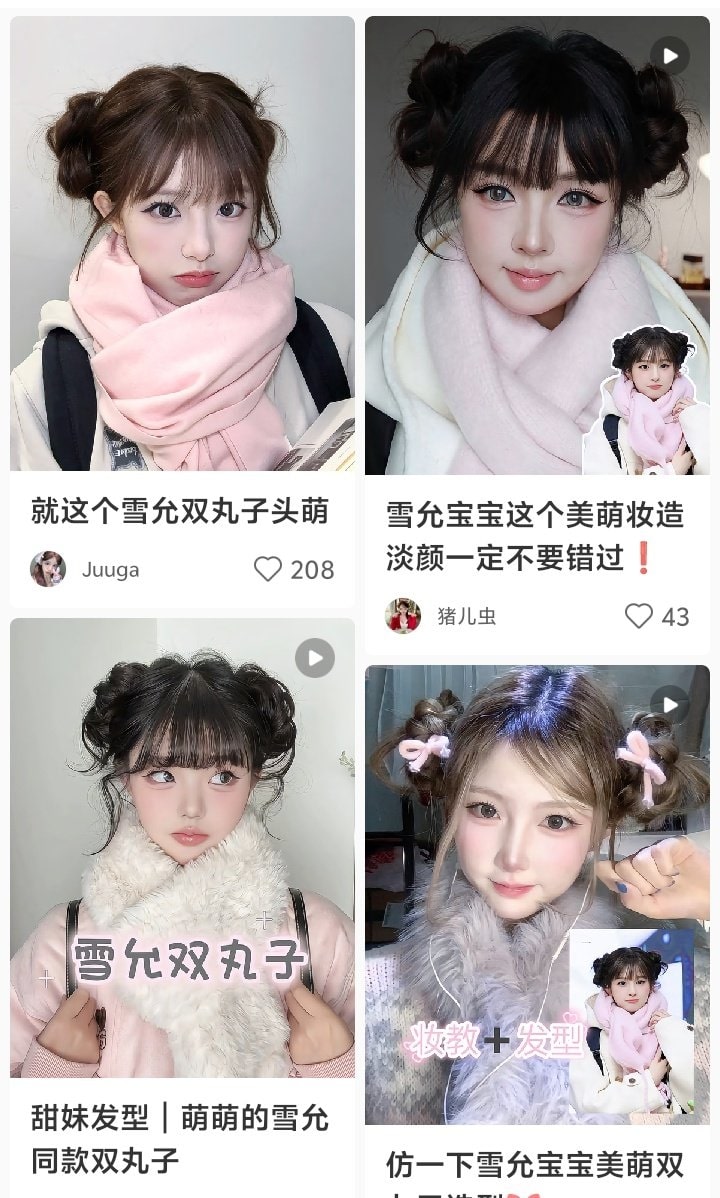Viewport: 720px width, 1198px height.
Task: Open the video post '雪允宝宝这个美萌妆造'
Action: [537, 246]
